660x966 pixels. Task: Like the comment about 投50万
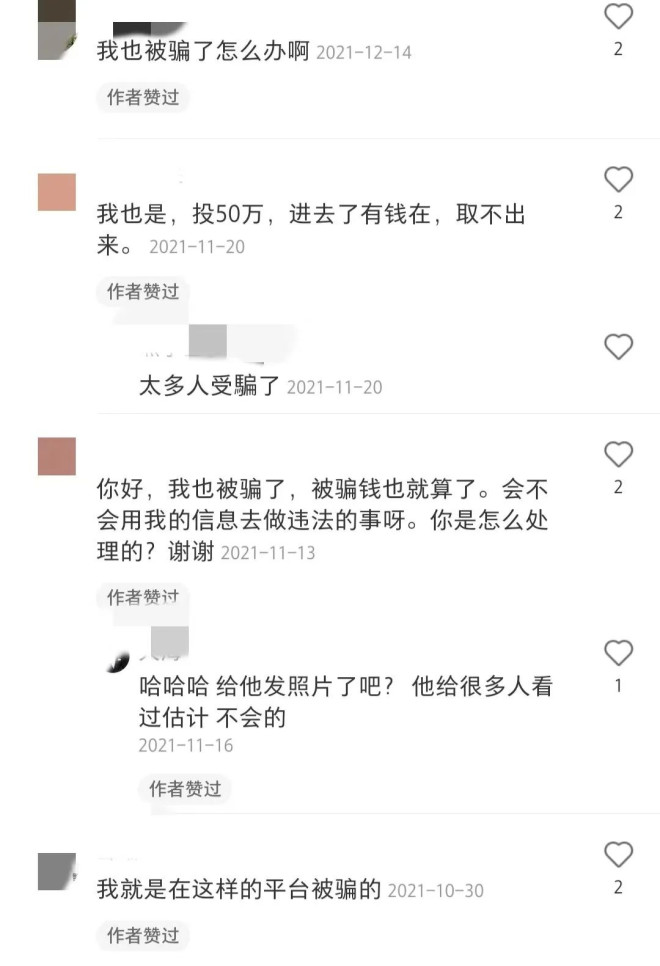619,180
